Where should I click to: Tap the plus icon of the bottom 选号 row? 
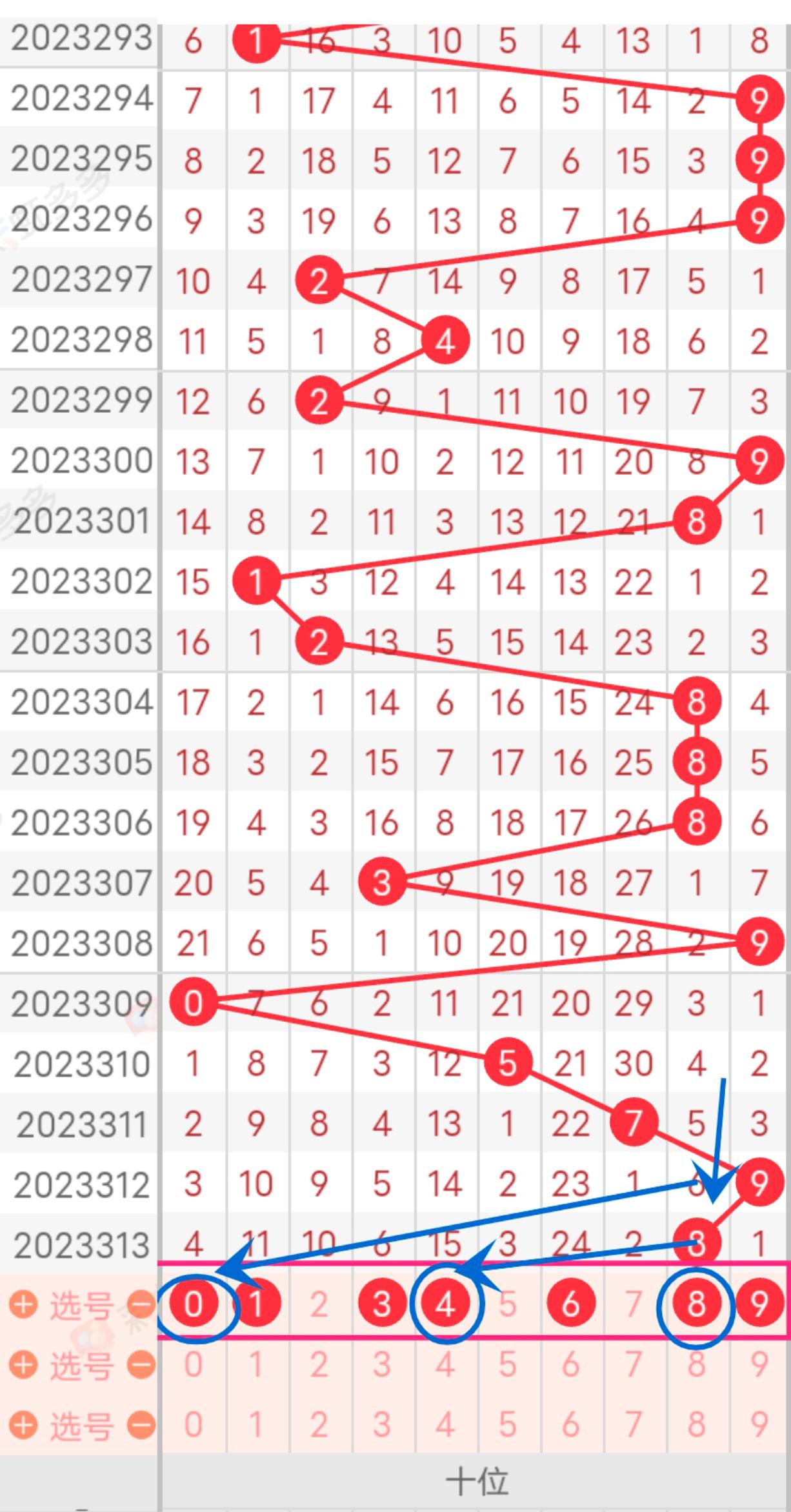coord(24,1425)
